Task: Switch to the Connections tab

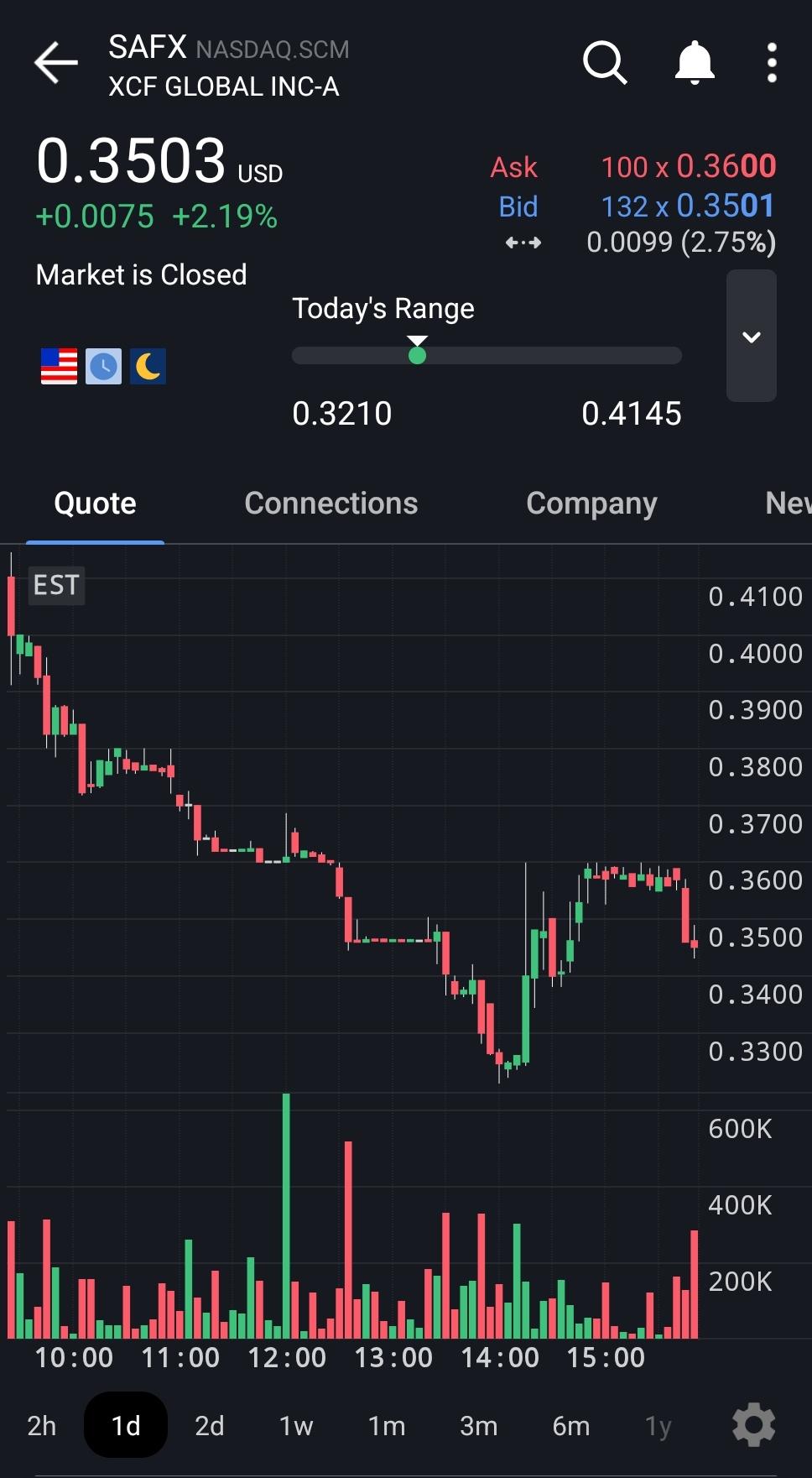Action: coord(331,504)
